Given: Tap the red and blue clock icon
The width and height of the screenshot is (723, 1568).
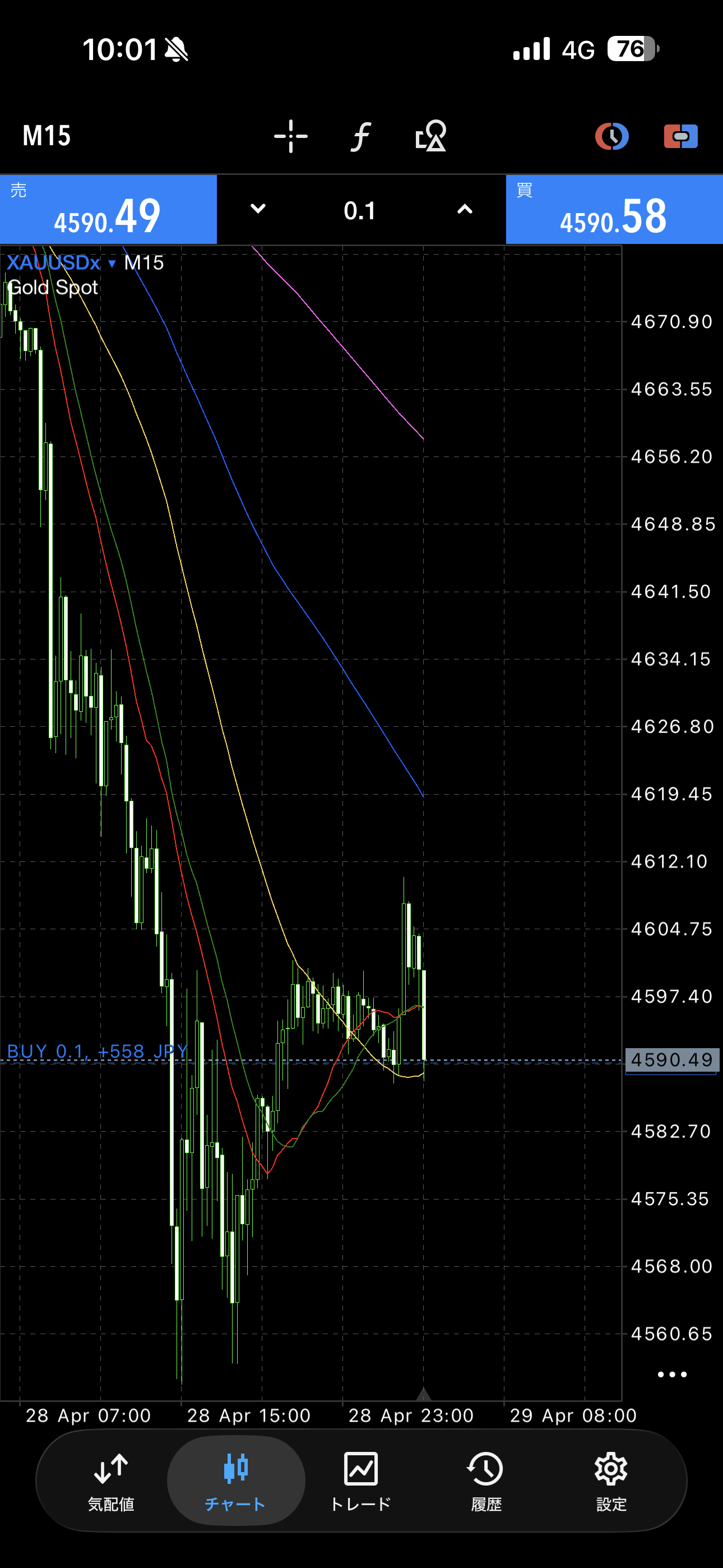Looking at the screenshot, I should coord(611,136).
